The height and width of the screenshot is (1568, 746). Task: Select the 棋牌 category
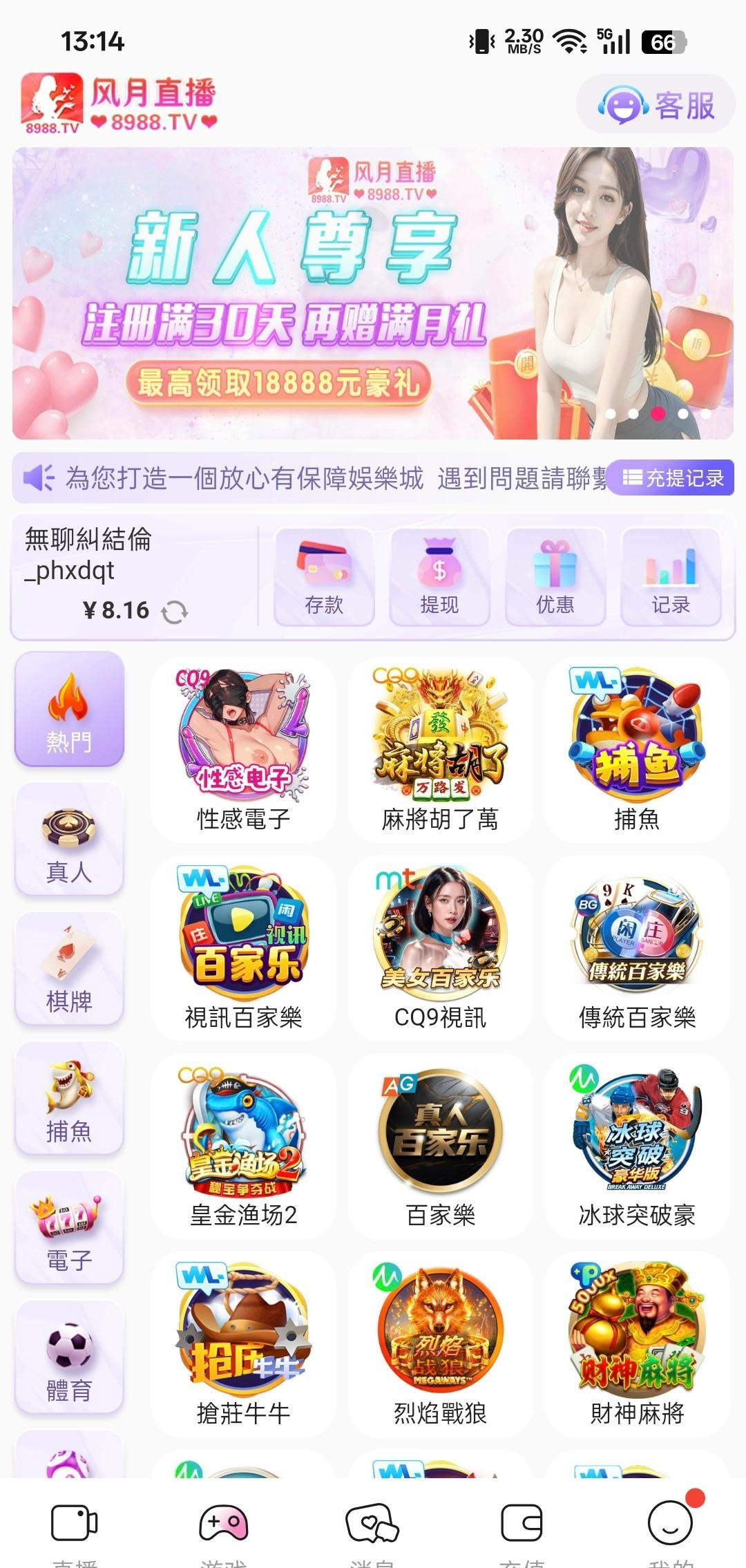pos(69,968)
